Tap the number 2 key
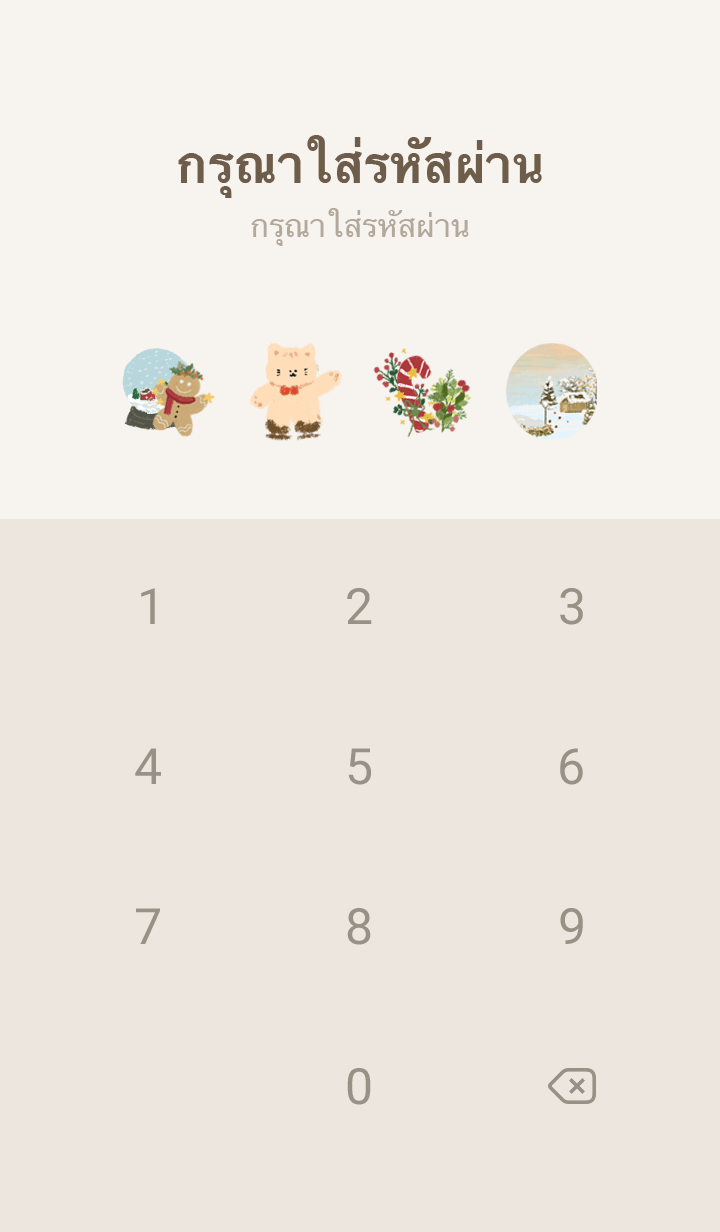 [359, 607]
